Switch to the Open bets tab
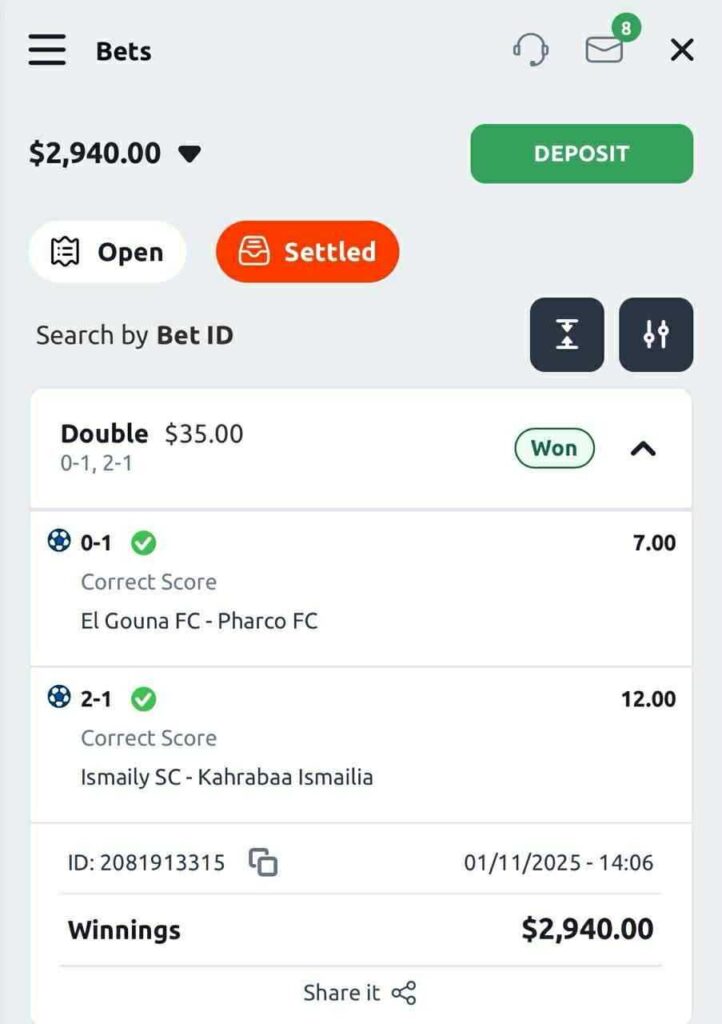Screen dimensions: 722x1024 tap(107, 252)
